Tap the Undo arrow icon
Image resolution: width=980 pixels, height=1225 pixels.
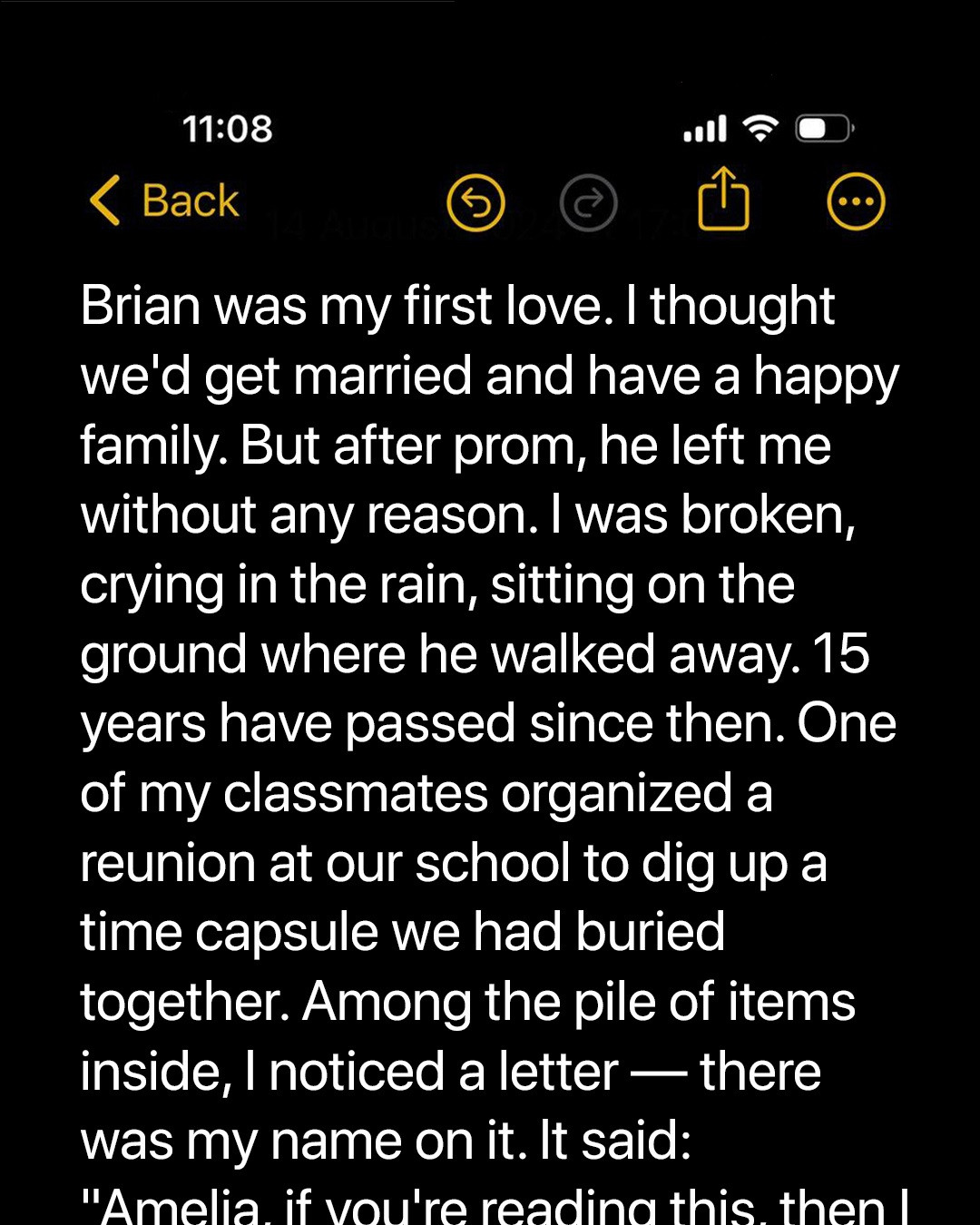click(475, 202)
